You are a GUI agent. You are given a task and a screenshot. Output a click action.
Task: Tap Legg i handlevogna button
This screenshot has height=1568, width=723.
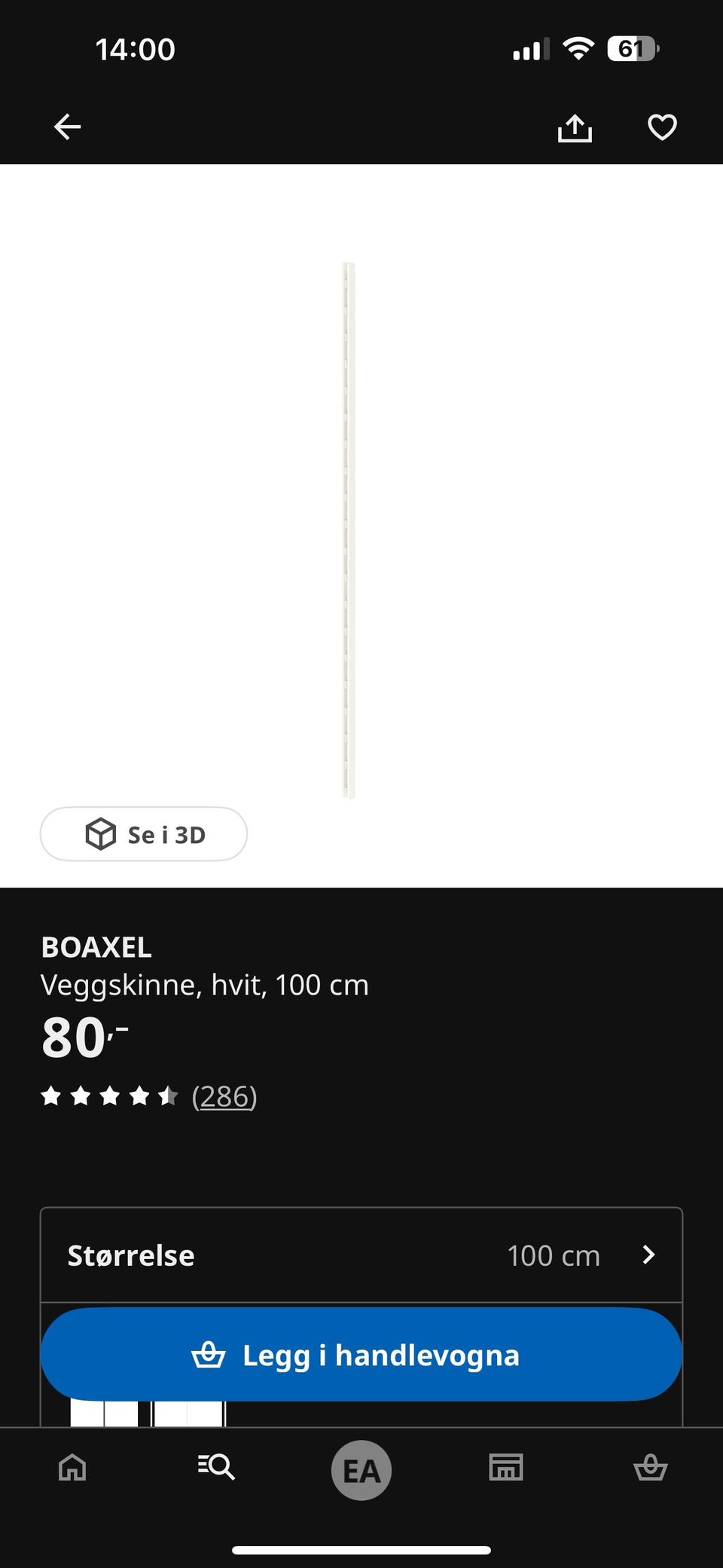coord(361,1355)
